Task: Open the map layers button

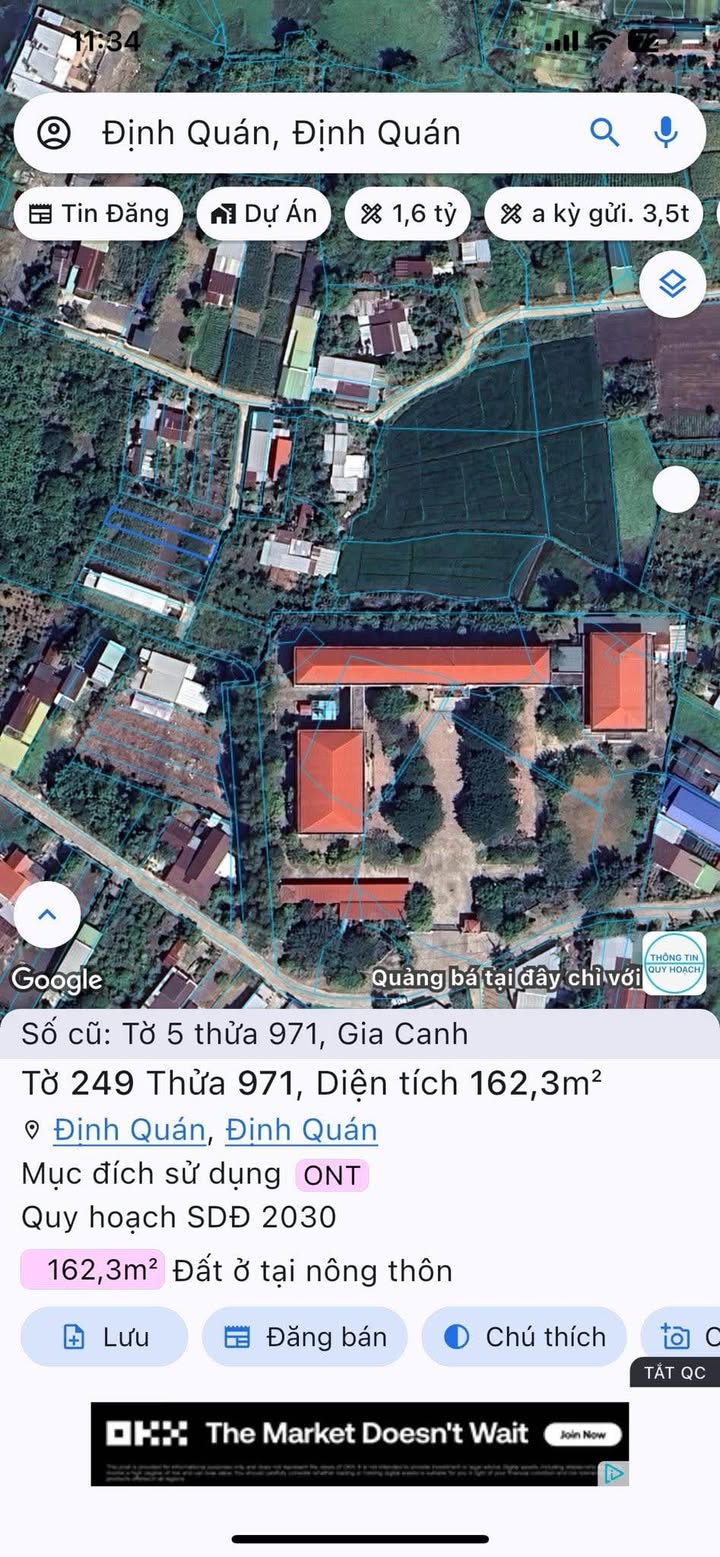Action: pos(672,285)
